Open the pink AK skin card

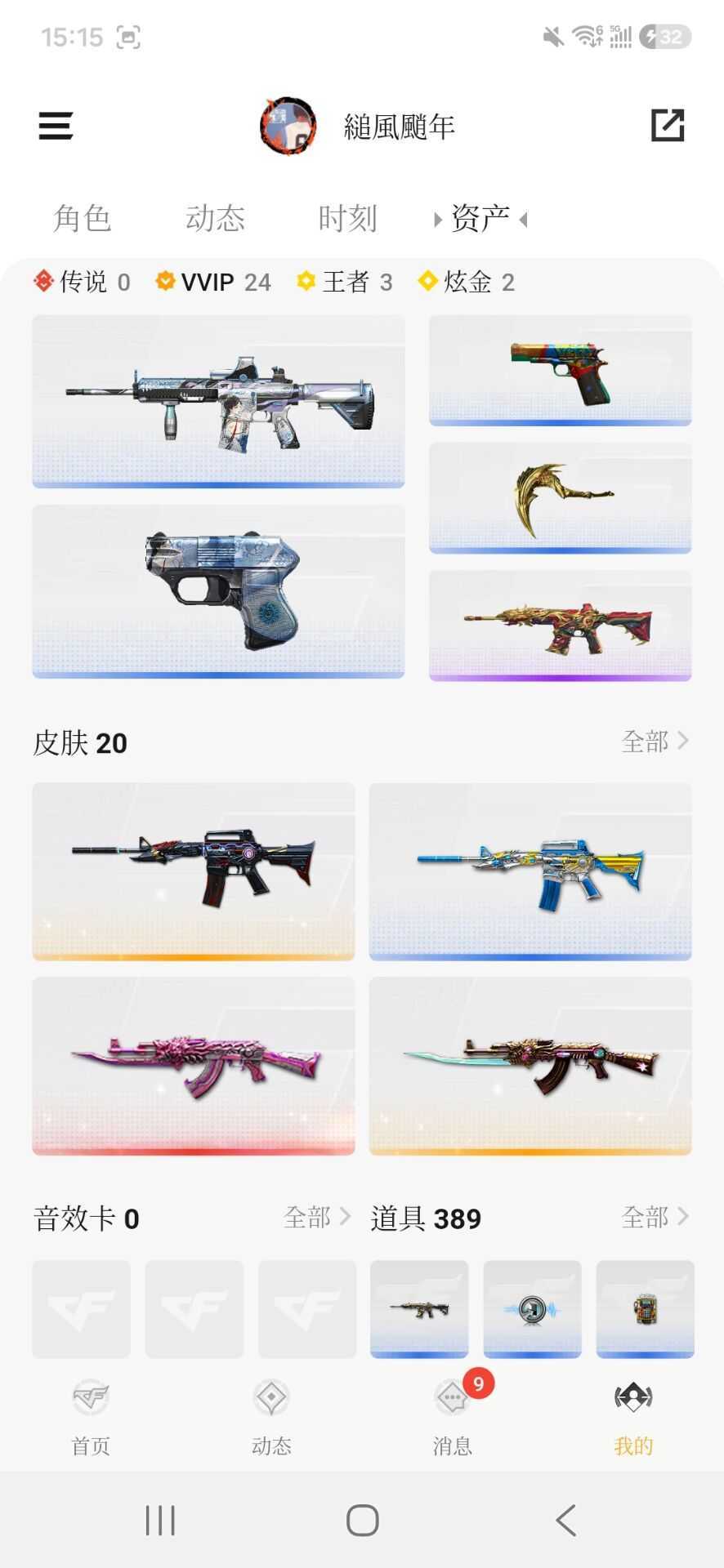pos(194,1066)
